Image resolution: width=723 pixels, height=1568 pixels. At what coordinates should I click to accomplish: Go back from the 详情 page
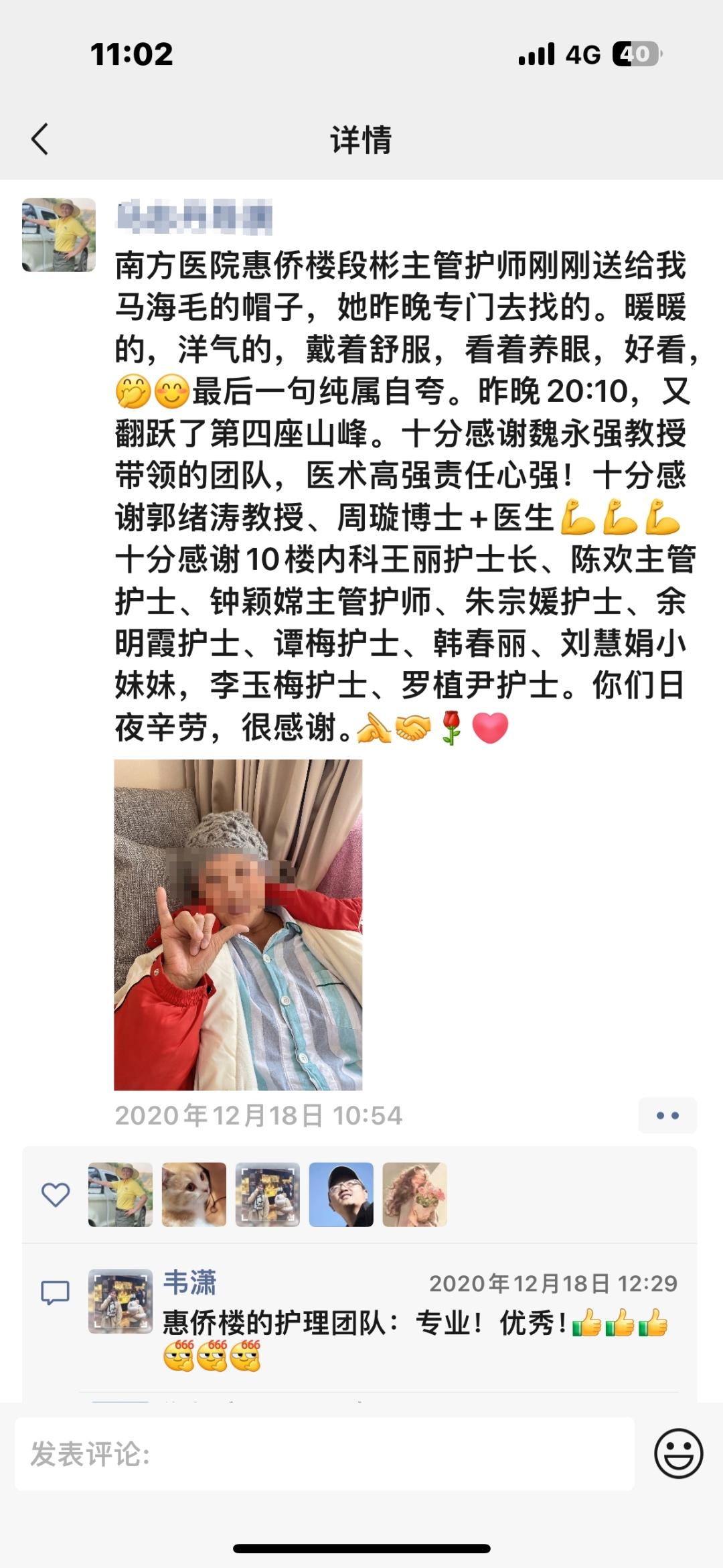(x=40, y=139)
